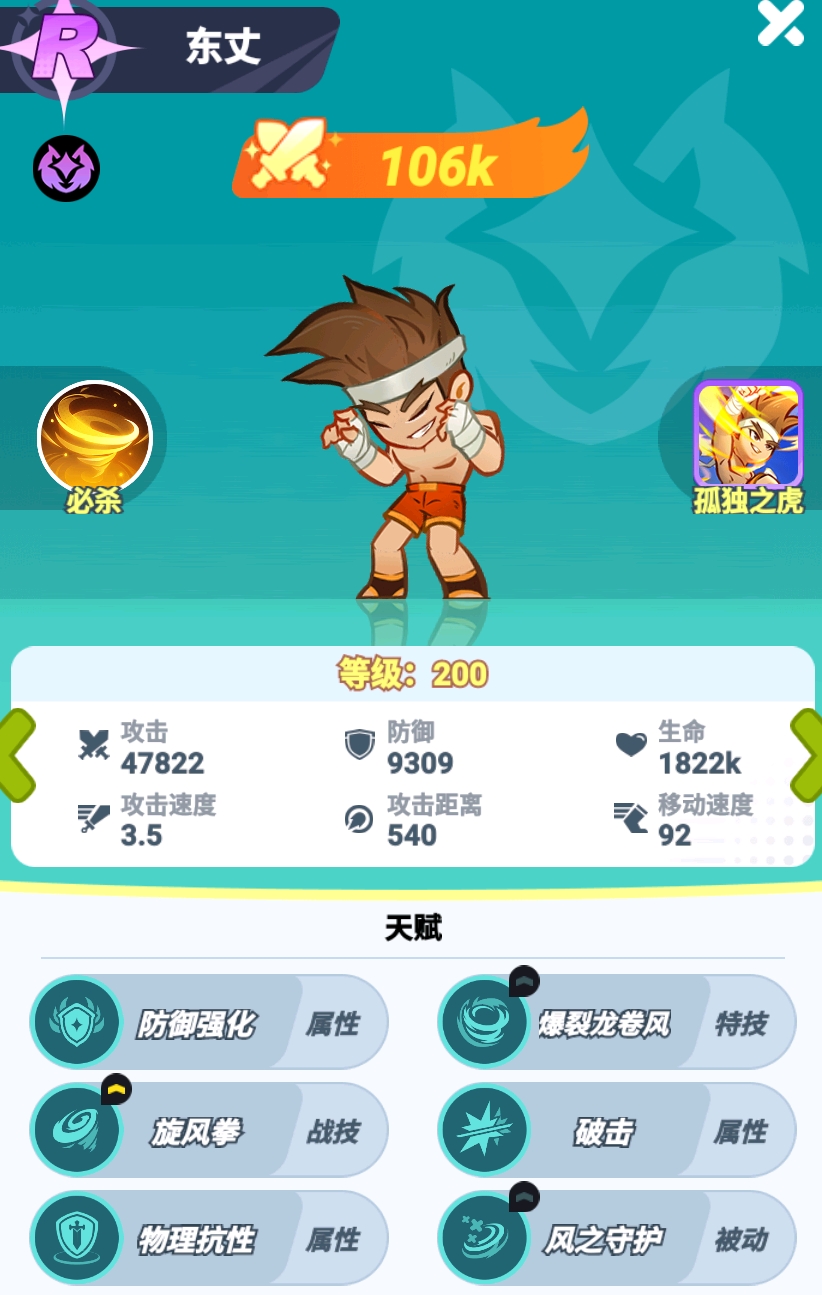This screenshot has width=822, height=1295.
Task: Select the 破击 attribute talent
Action: pos(616,1131)
